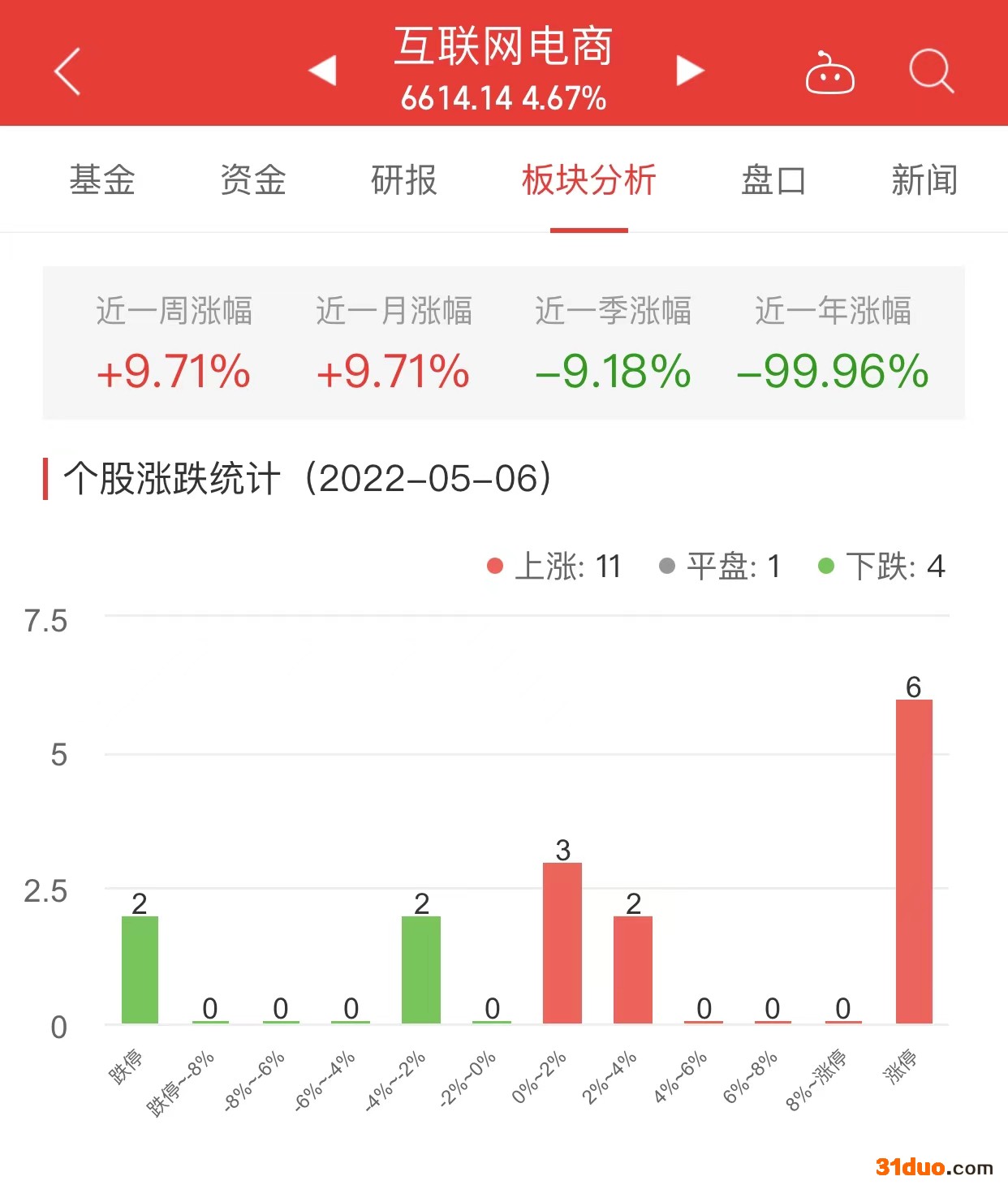Open the 研报 tab

(404, 180)
